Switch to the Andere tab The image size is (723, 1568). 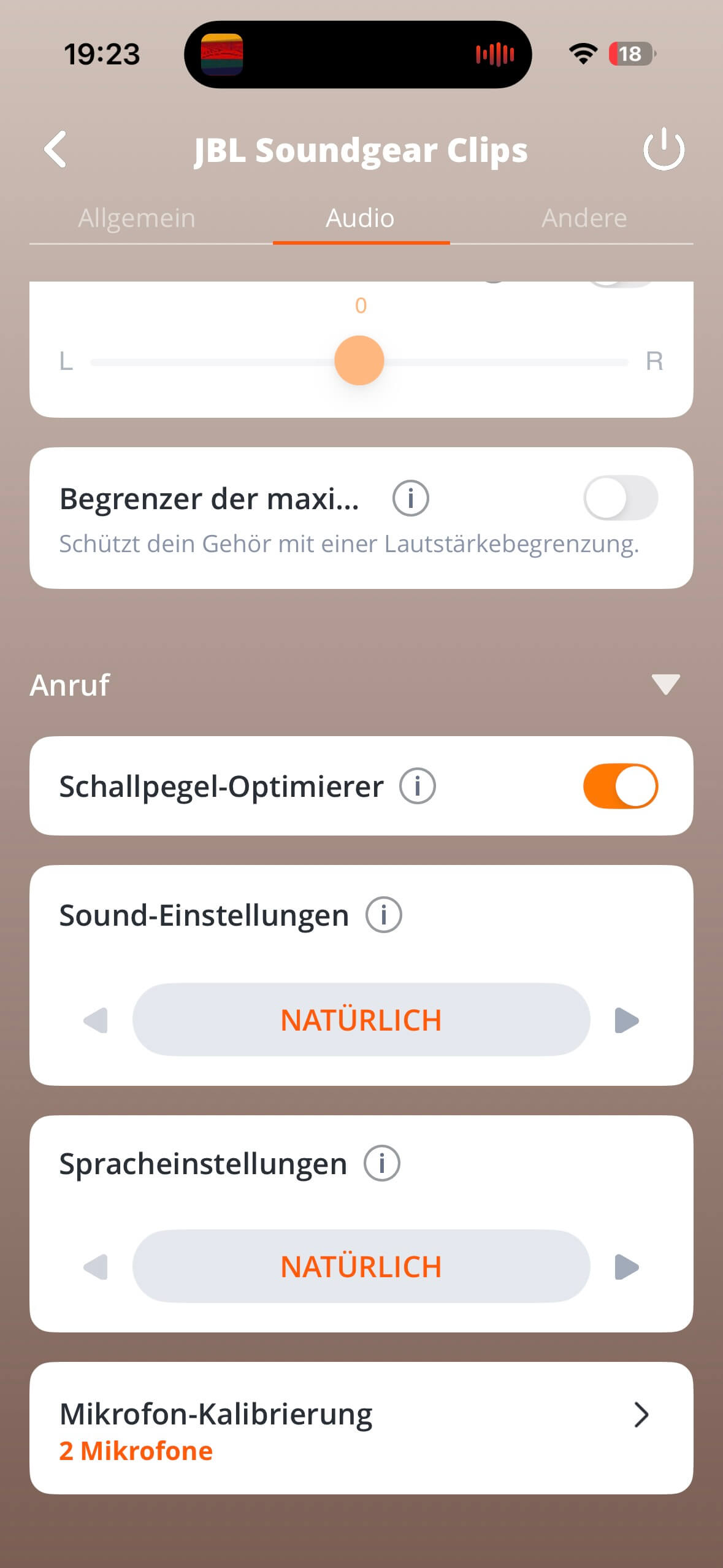click(584, 218)
